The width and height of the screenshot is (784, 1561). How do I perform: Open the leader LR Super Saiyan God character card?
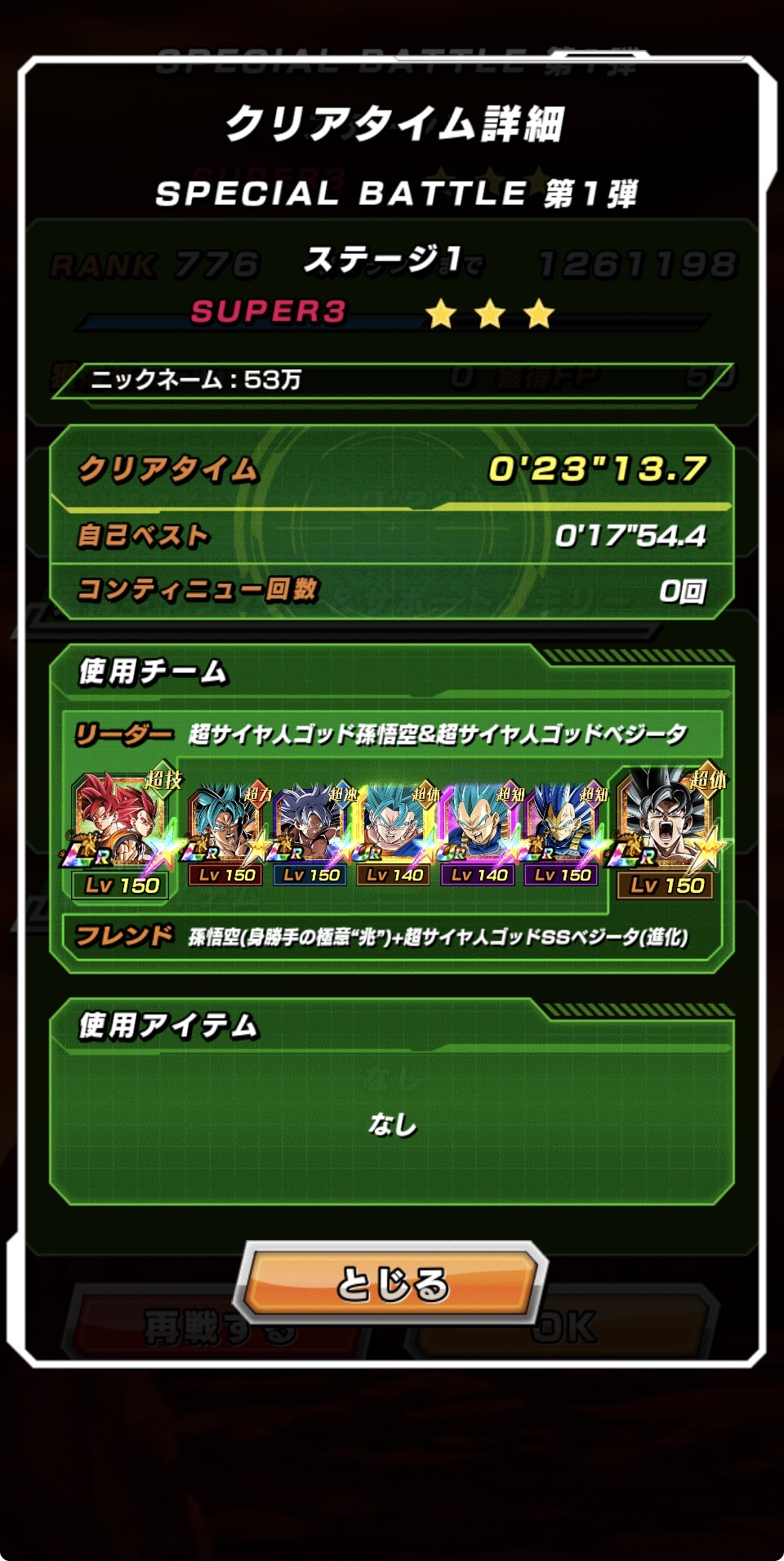121,825
